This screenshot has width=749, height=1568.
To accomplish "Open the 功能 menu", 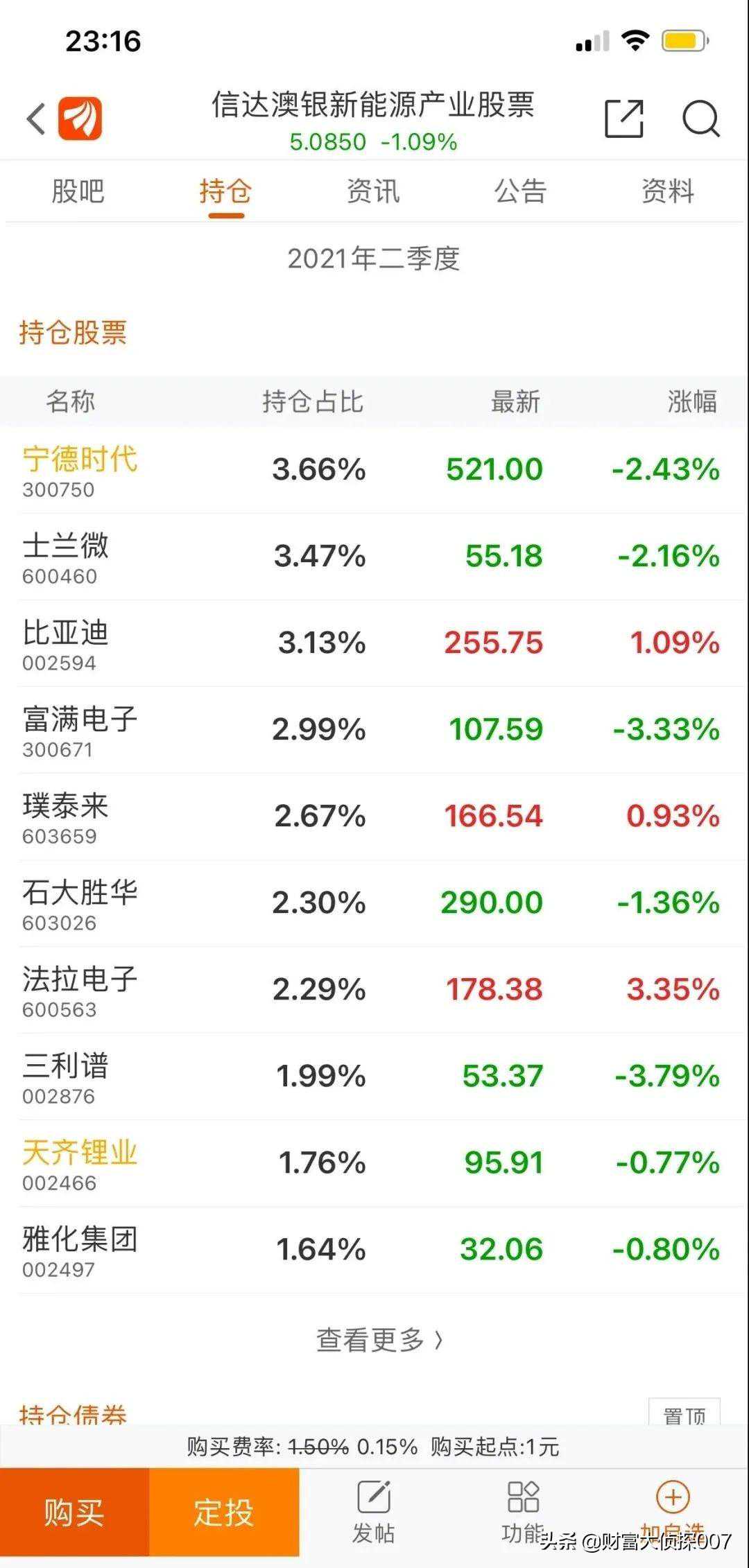I will pyautogui.click(x=524, y=1511).
